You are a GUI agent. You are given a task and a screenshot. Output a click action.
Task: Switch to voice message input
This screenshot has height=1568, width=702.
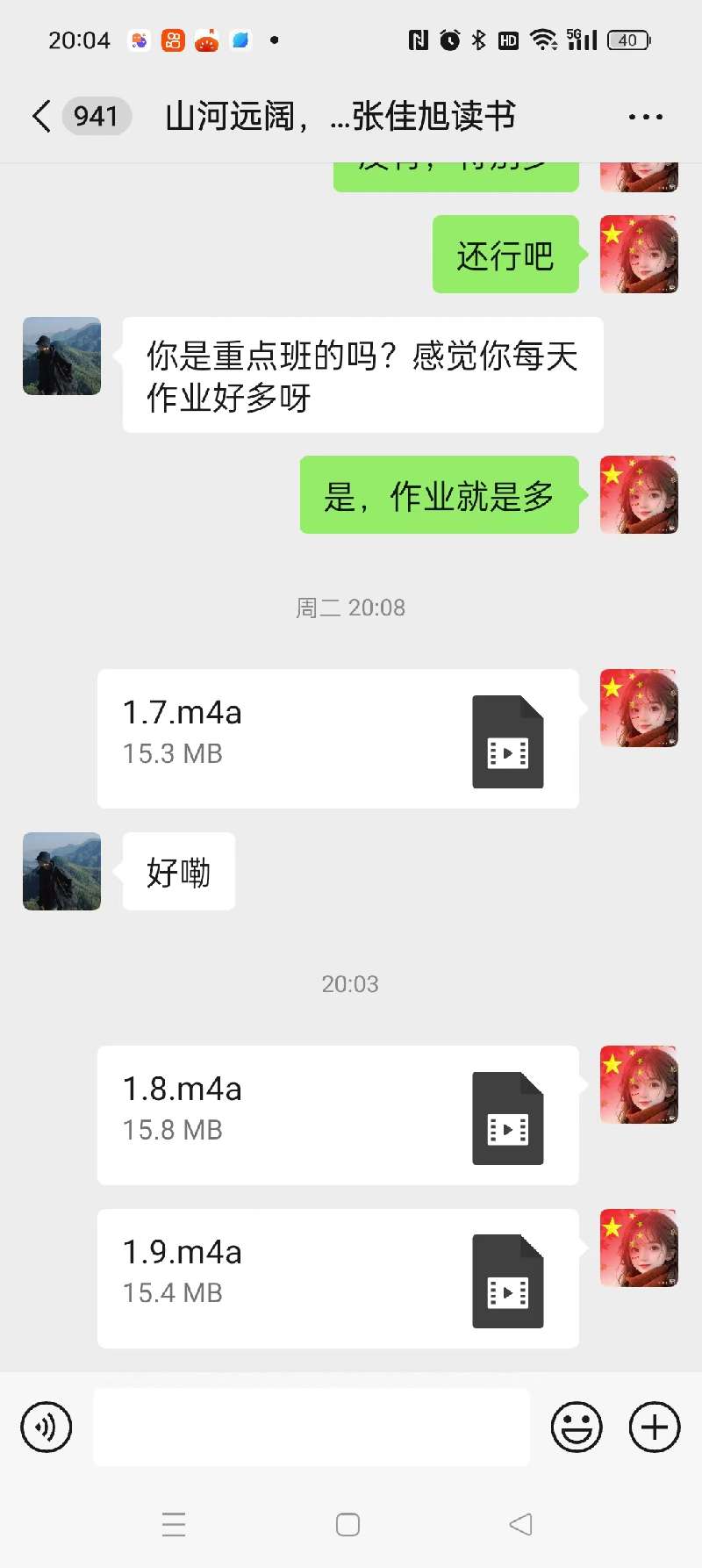point(47,1427)
